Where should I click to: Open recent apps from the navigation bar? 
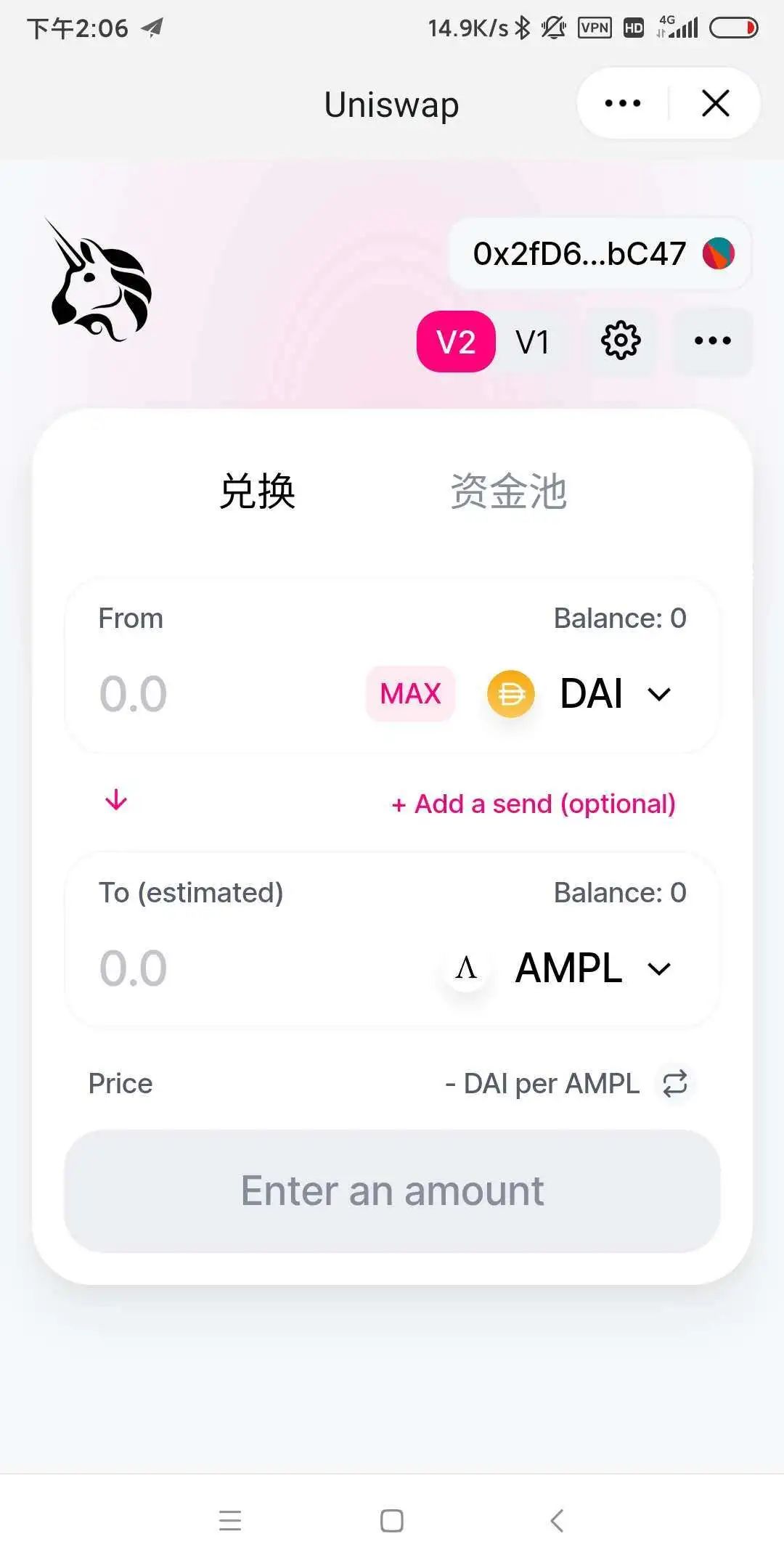point(230,1520)
